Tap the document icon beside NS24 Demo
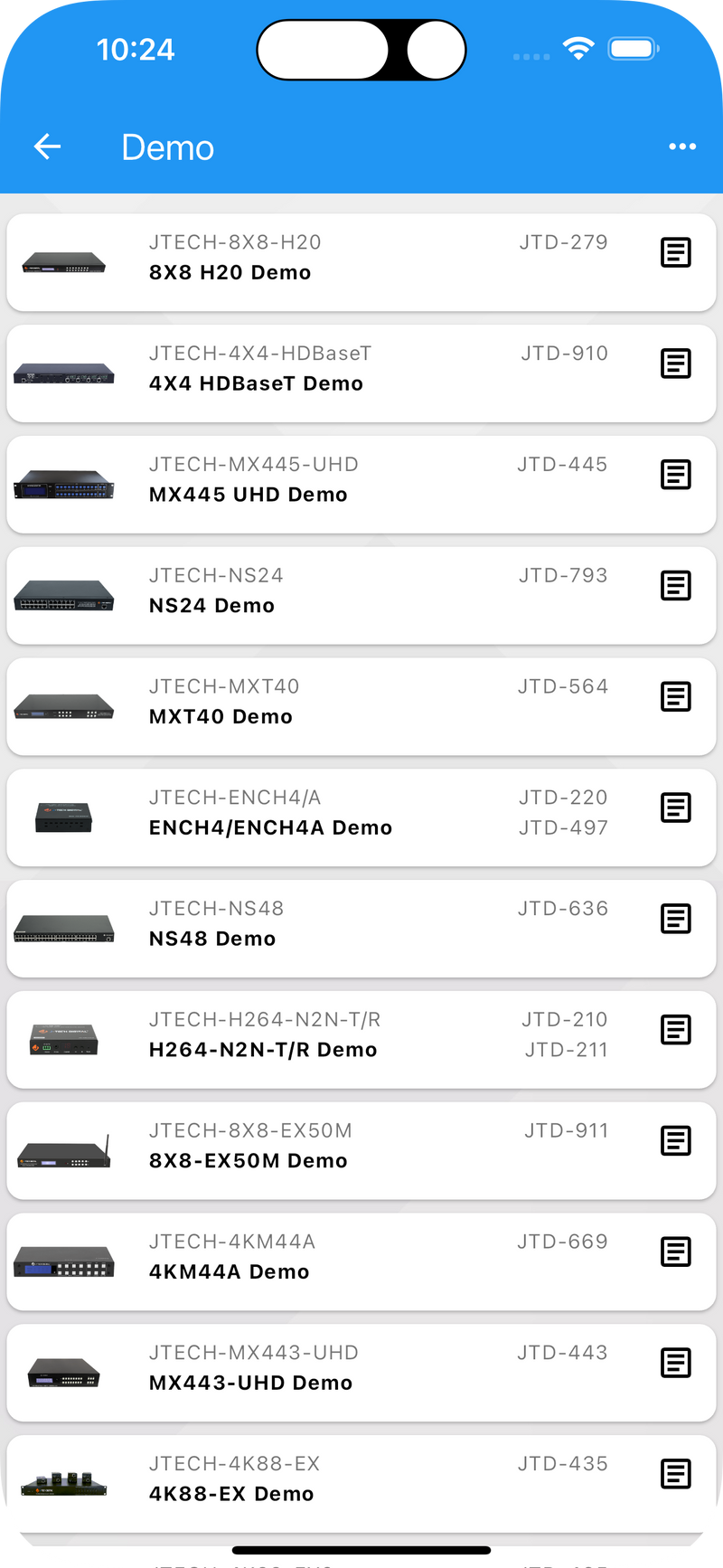The image size is (723, 1568). click(676, 586)
